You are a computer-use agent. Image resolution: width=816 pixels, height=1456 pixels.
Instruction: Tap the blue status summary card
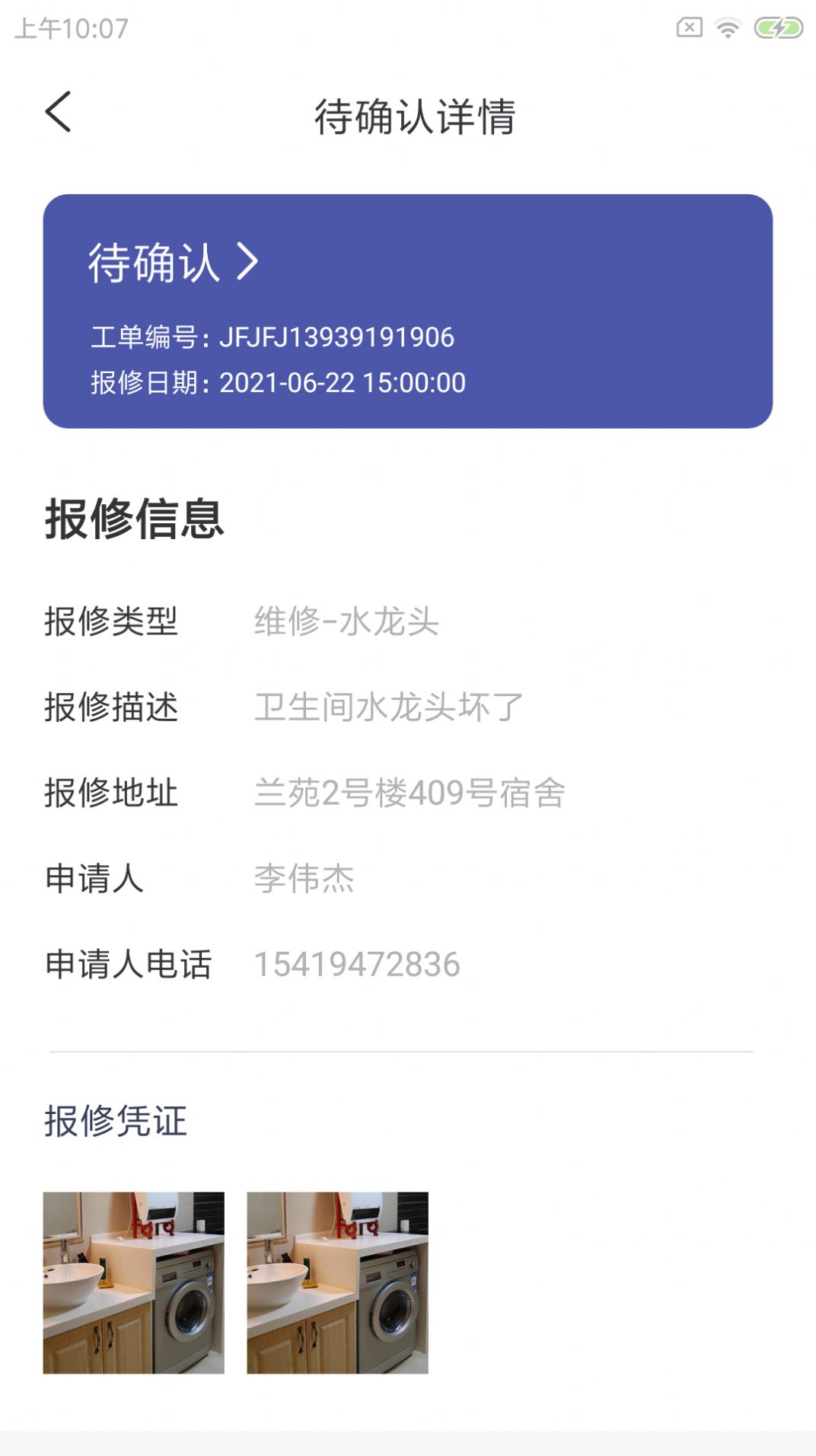pos(408,308)
